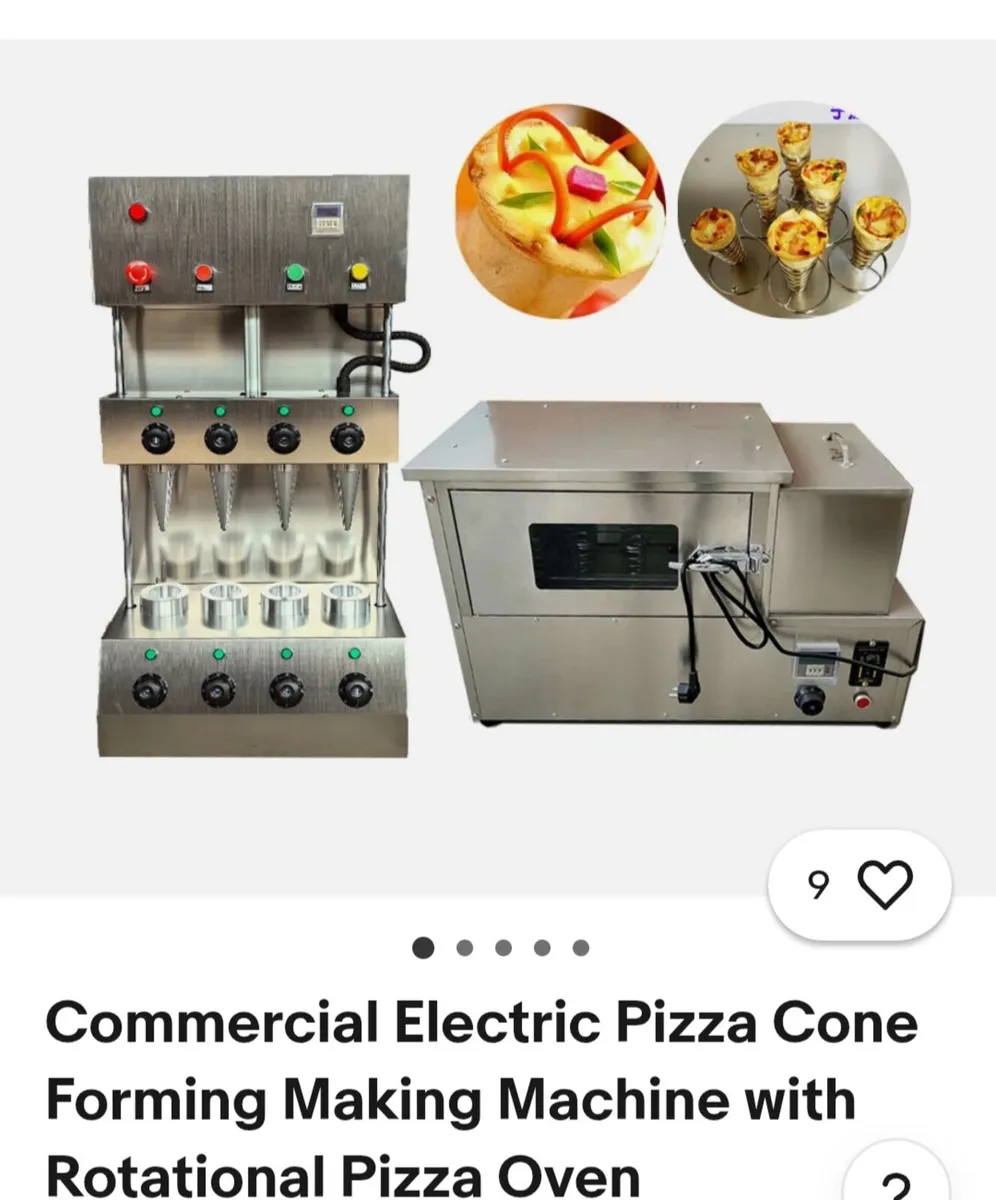Image resolution: width=996 pixels, height=1200 pixels.
Task: Click the main product photo to enlarge
Action: click(500, 450)
